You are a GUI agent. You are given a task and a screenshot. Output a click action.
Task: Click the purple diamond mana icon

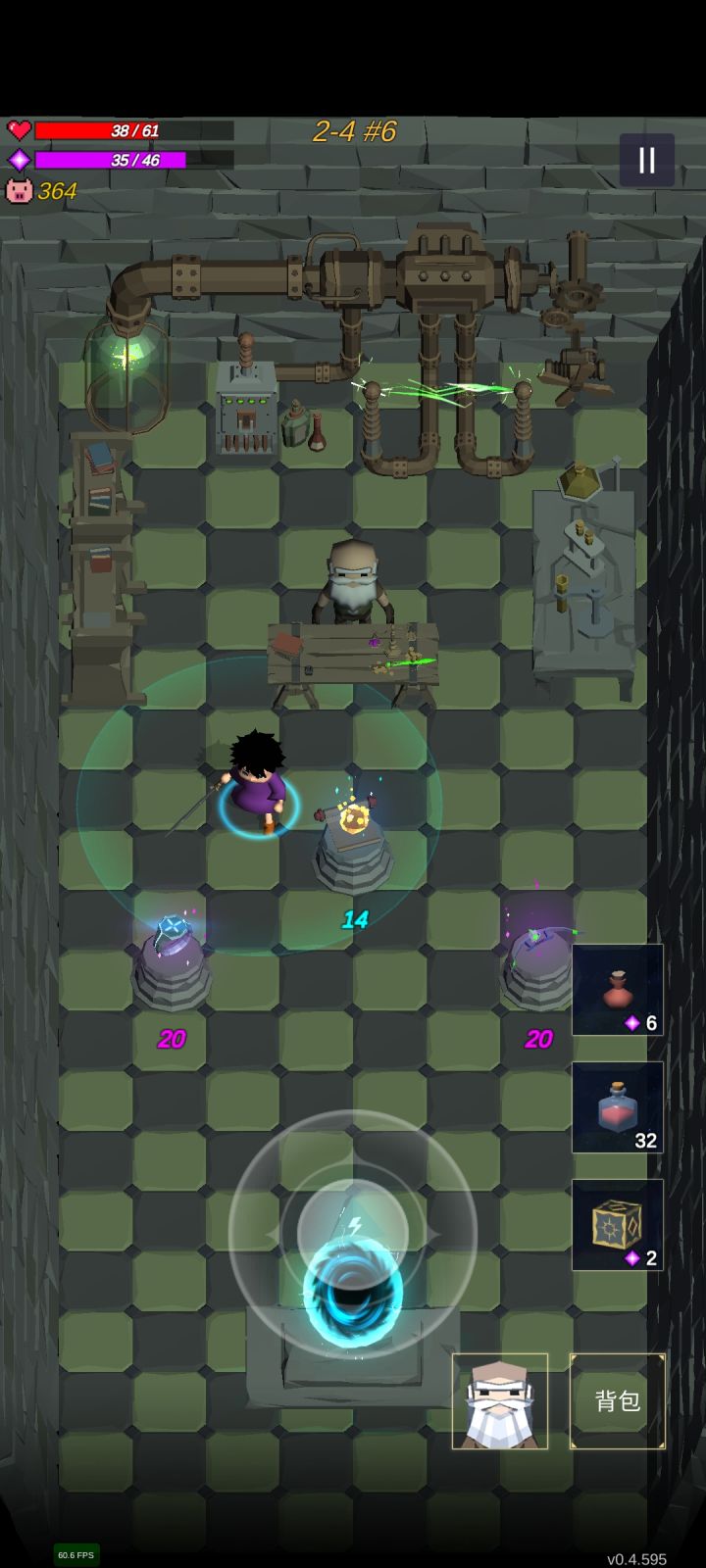pos(22,160)
